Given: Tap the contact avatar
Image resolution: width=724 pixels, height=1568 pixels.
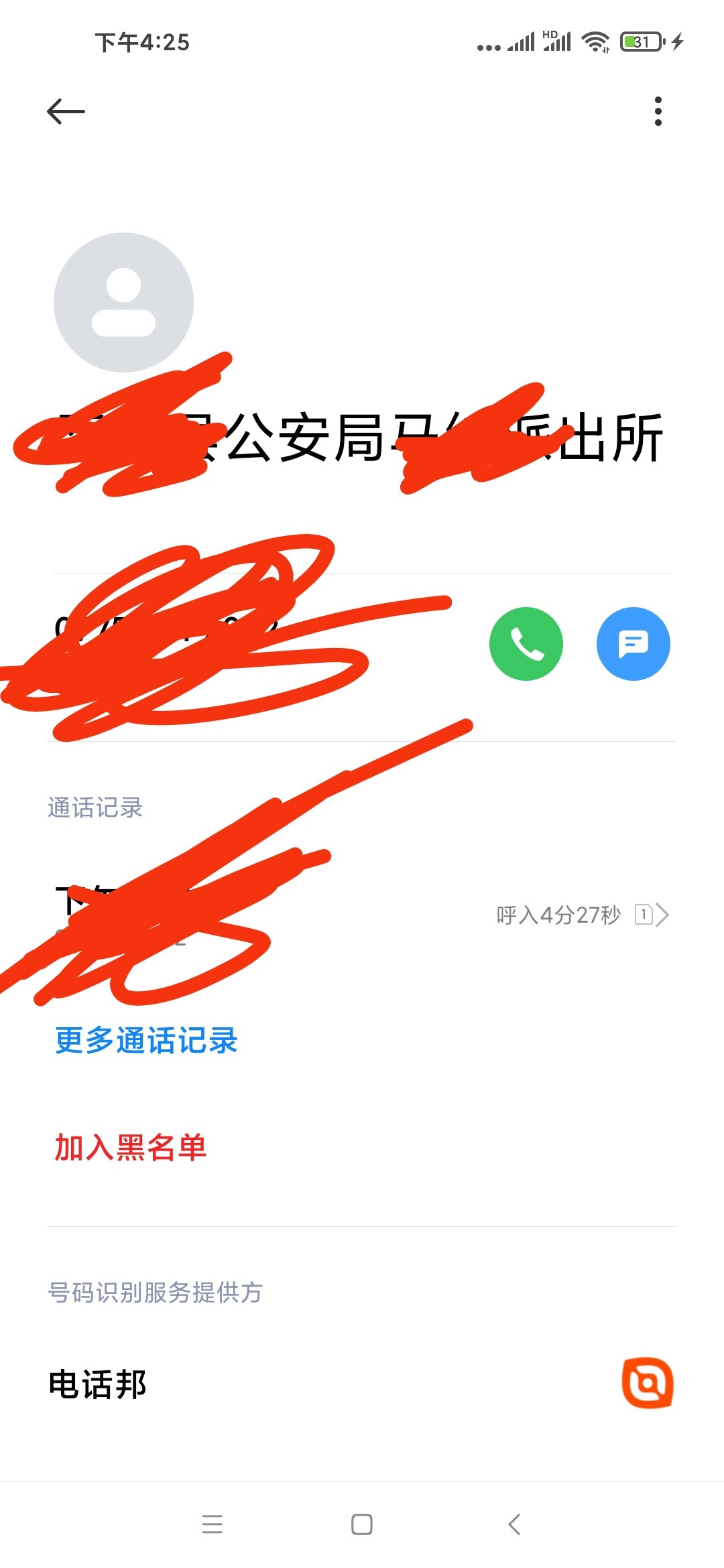Looking at the screenshot, I should click(x=123, y=302).
